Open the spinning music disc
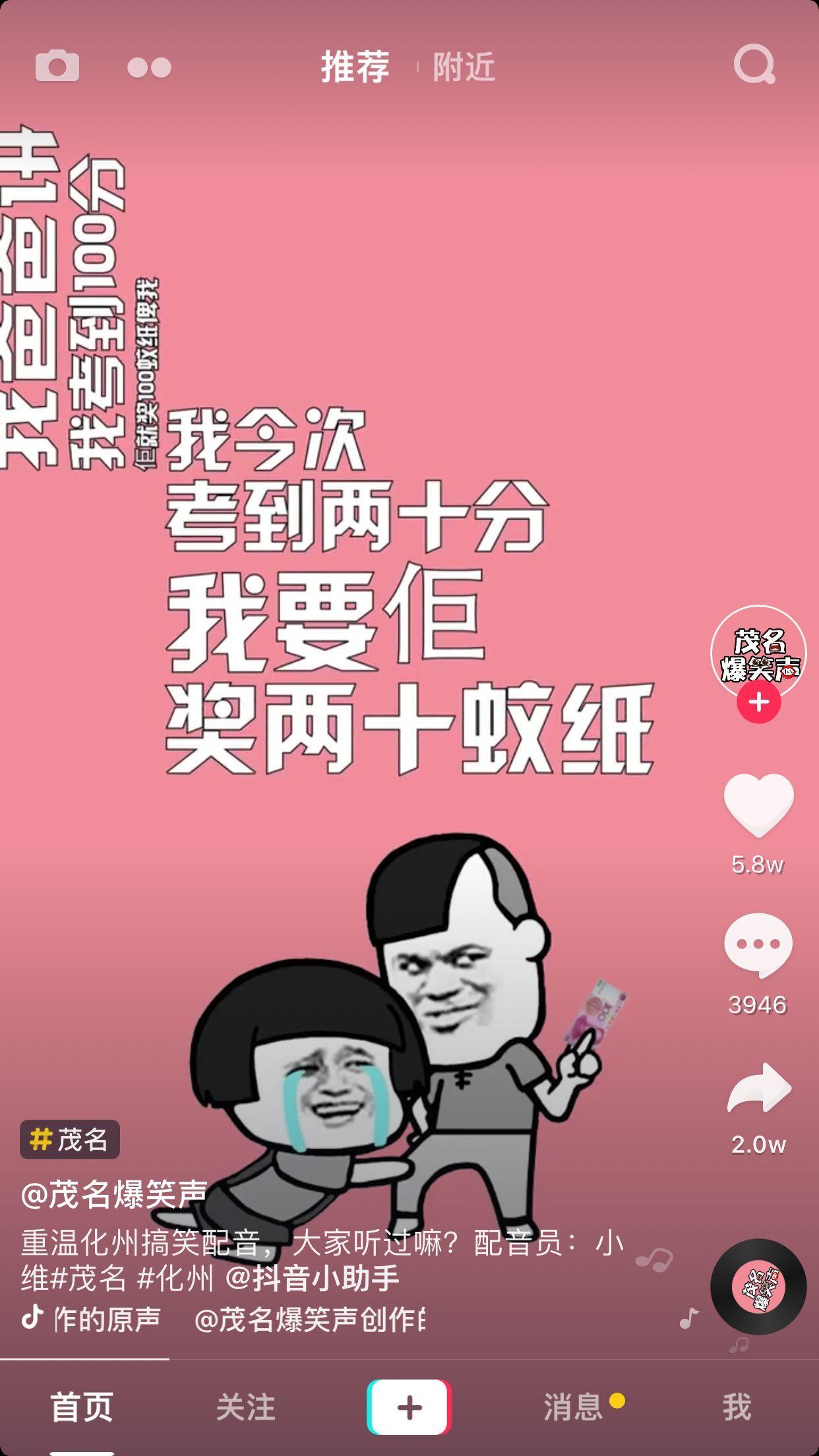Viewport: 819px width, 1456px height. (758, 1287)
